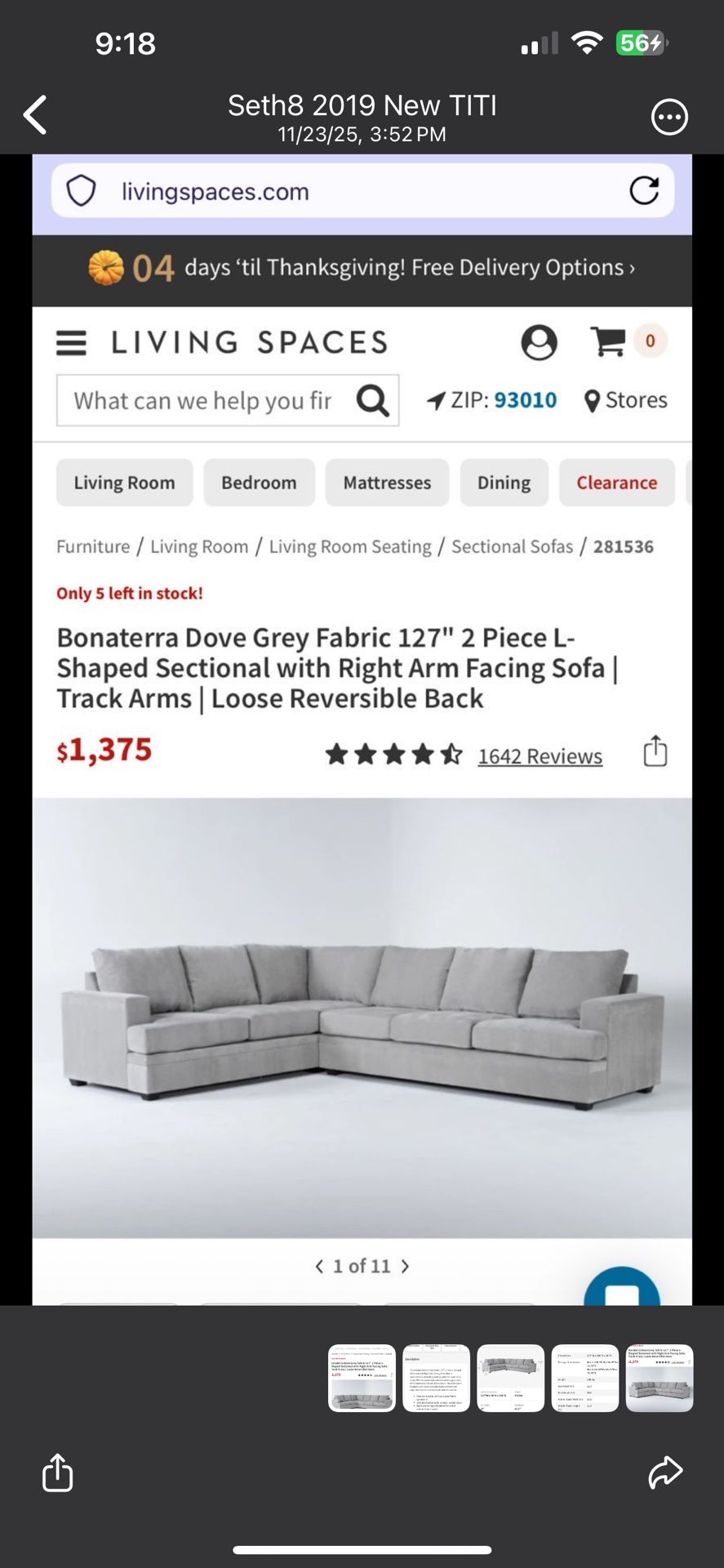Screen dimensions: 724x1568
Task: Open the thumbnail showing the specifications table
Action: coord(584,1378)
